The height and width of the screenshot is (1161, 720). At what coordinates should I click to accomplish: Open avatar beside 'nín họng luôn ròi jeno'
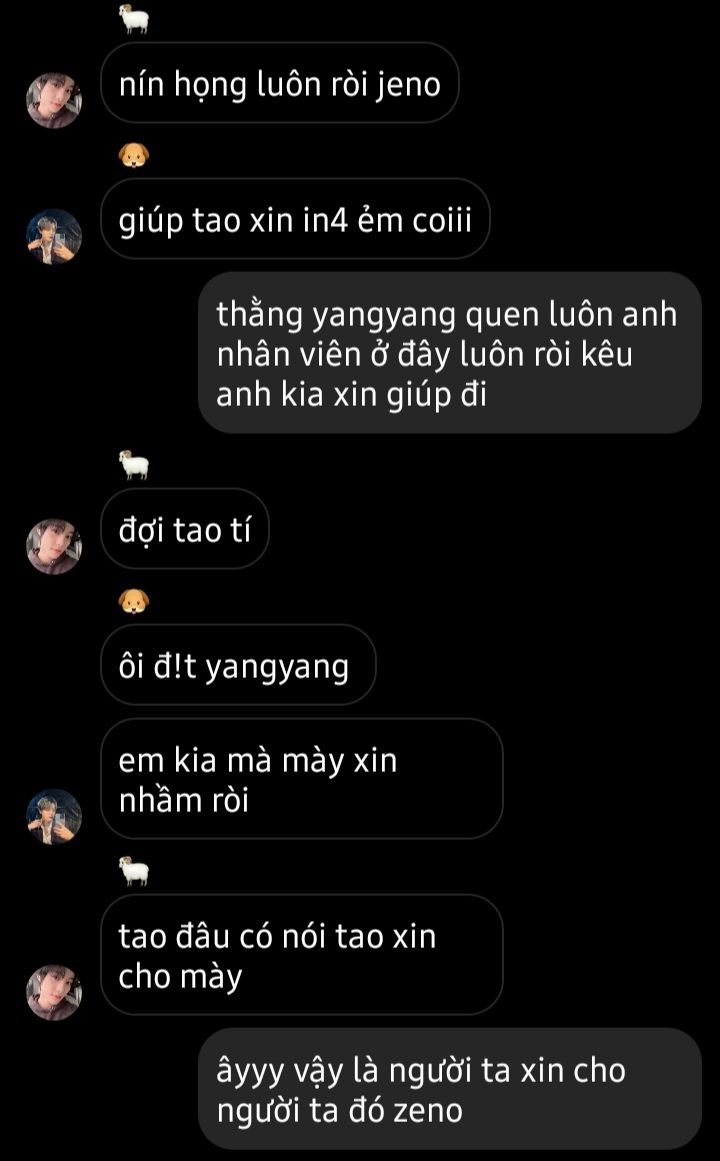pyautogui.click(x=53, y=100)
